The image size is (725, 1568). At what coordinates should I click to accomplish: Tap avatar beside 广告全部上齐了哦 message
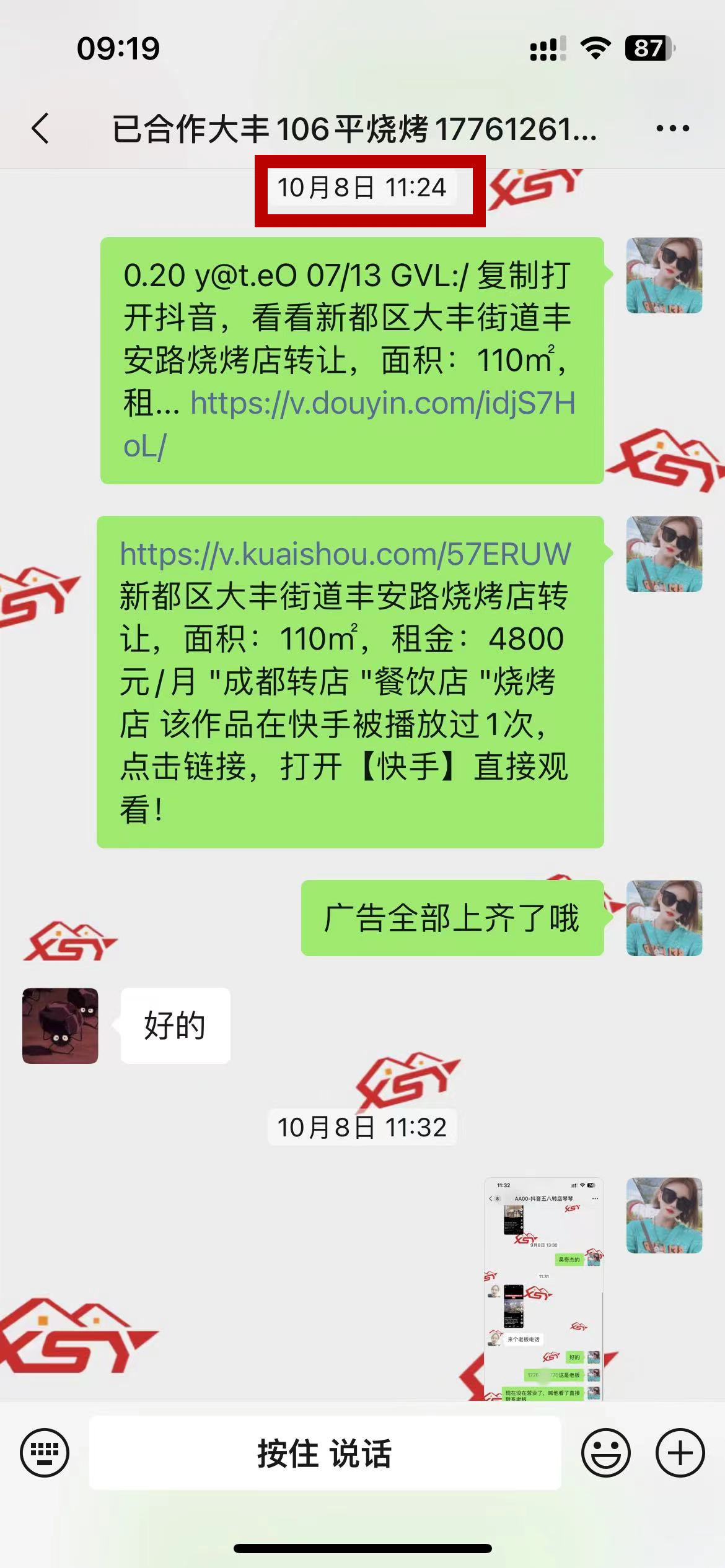pos(664,918)
